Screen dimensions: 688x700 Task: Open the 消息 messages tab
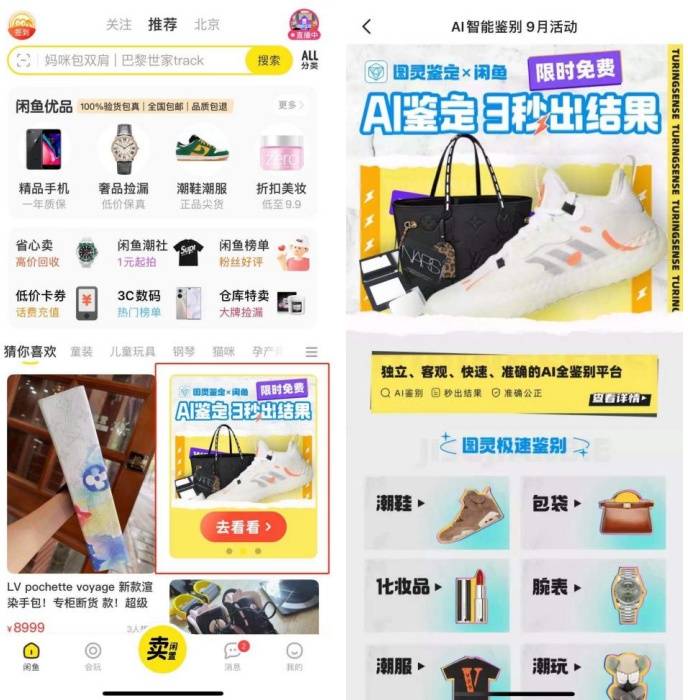coord(232,656)
